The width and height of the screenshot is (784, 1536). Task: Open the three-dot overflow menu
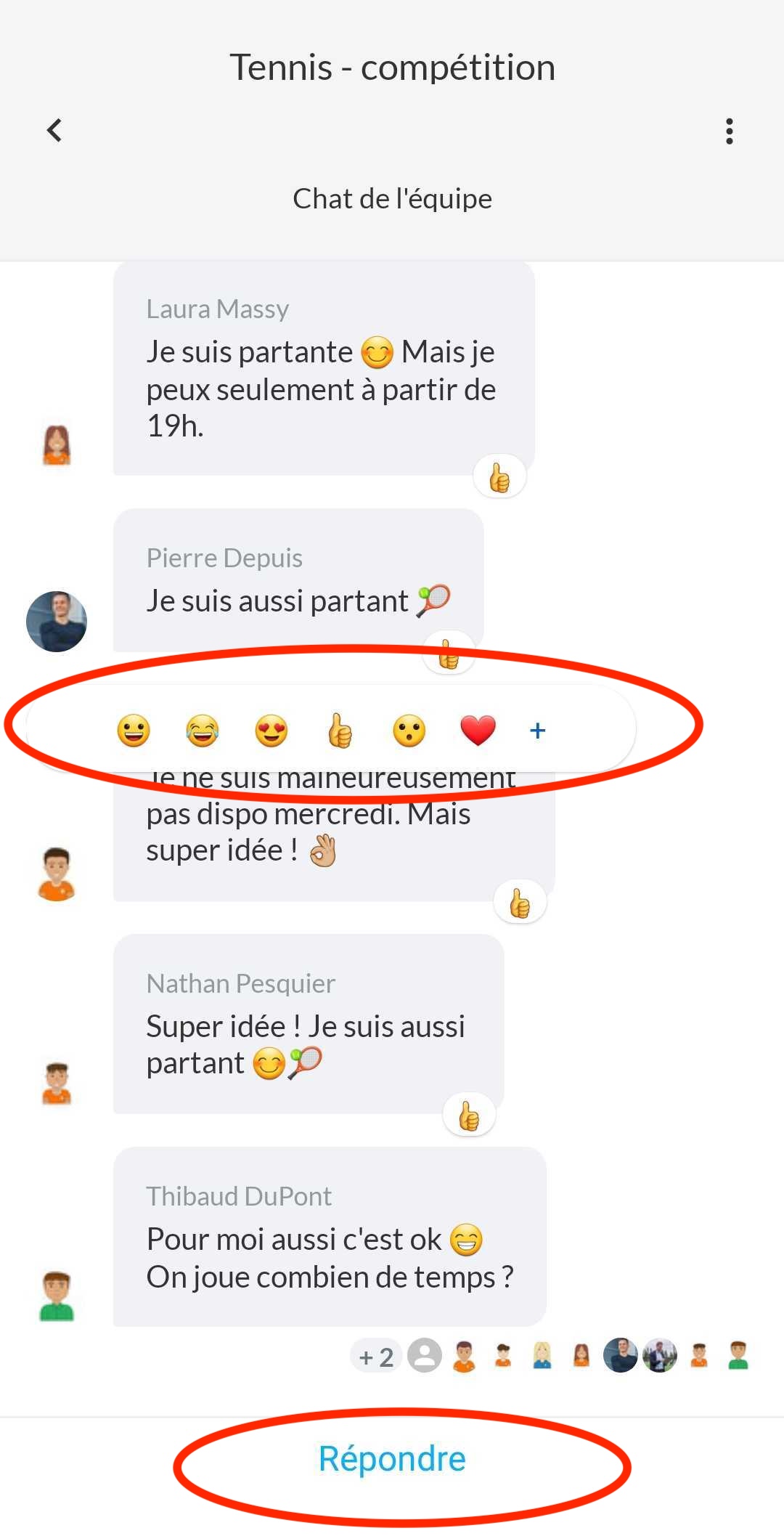tap(729, 131)
